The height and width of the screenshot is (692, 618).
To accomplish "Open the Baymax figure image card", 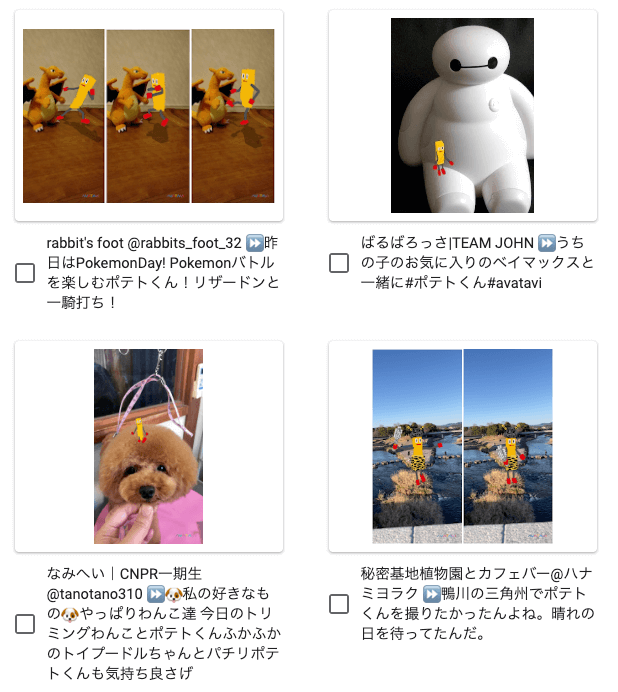I will [x=462, y=116].
